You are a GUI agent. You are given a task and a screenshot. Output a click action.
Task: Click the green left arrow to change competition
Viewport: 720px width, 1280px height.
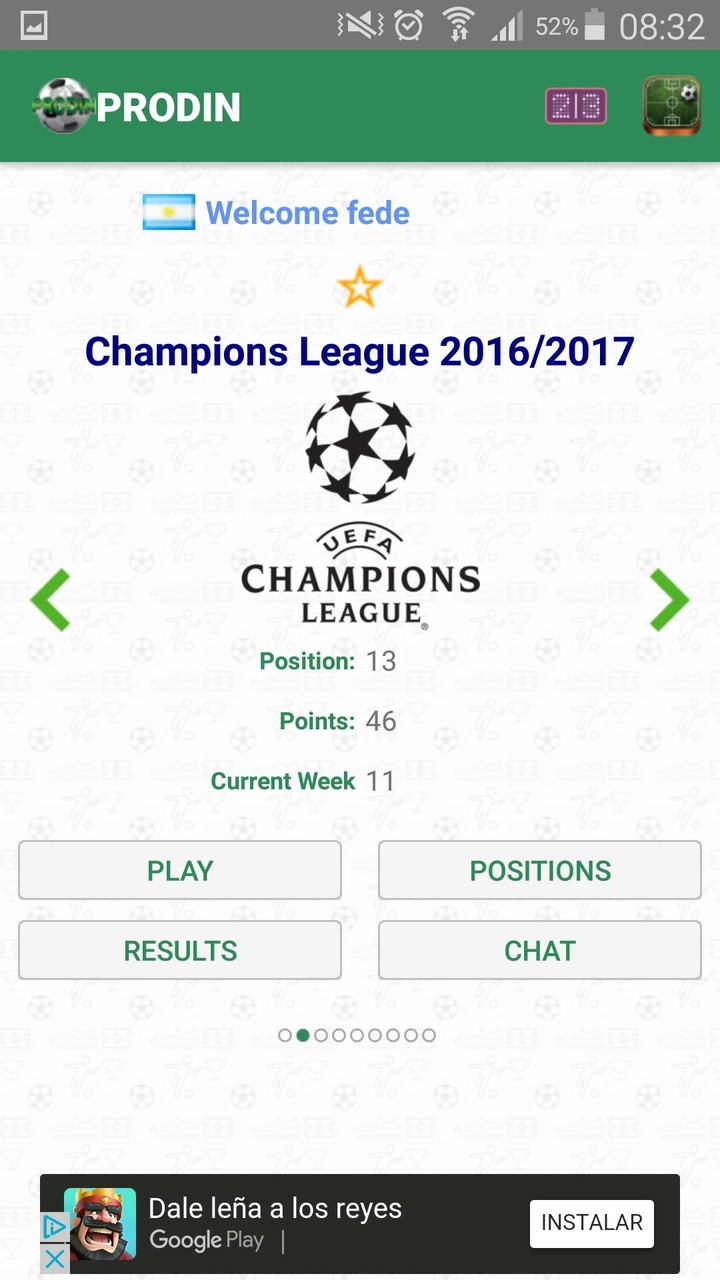point(50,600)
